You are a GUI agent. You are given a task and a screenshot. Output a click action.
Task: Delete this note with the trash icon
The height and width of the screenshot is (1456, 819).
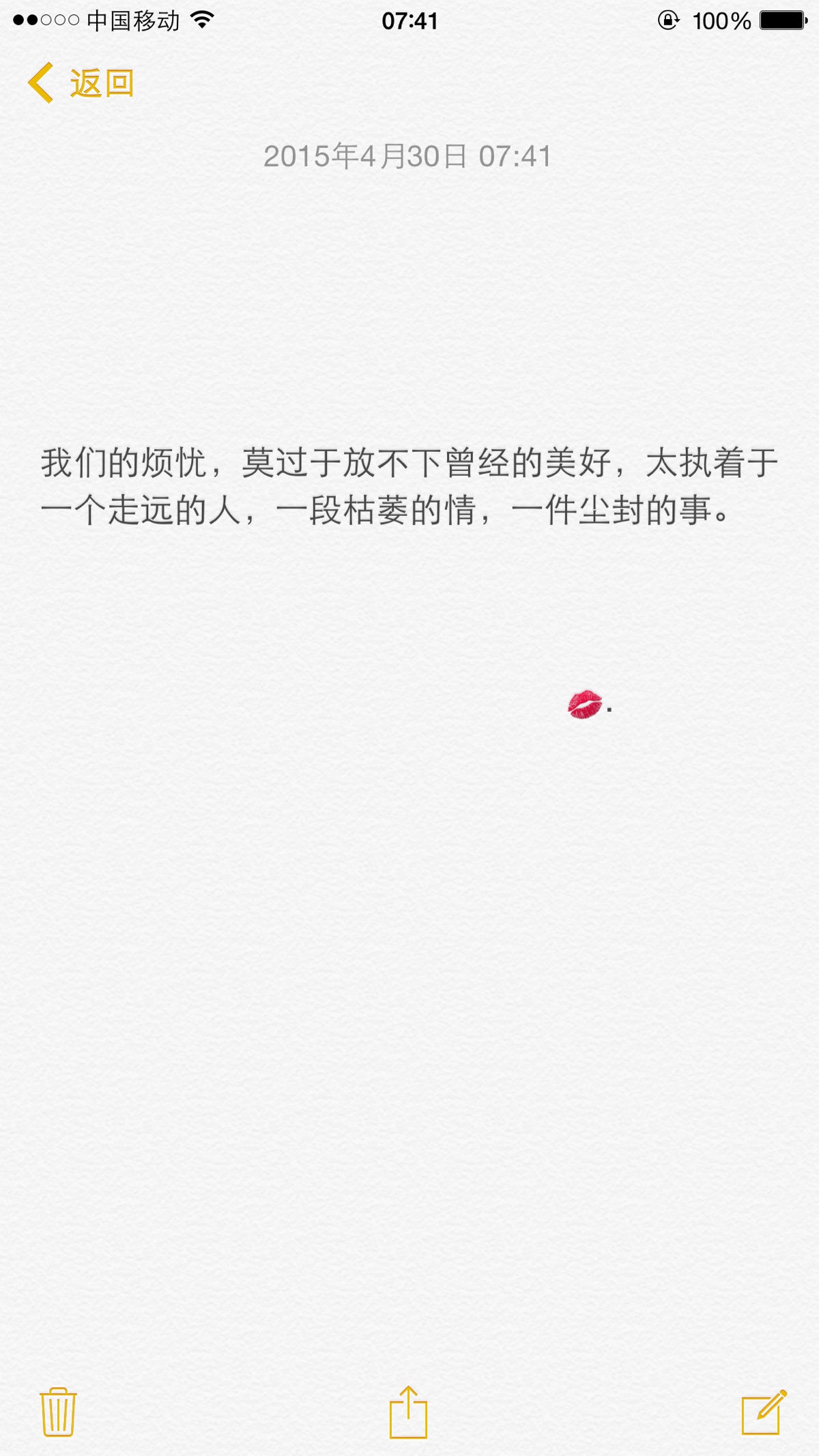point(58,1412)
